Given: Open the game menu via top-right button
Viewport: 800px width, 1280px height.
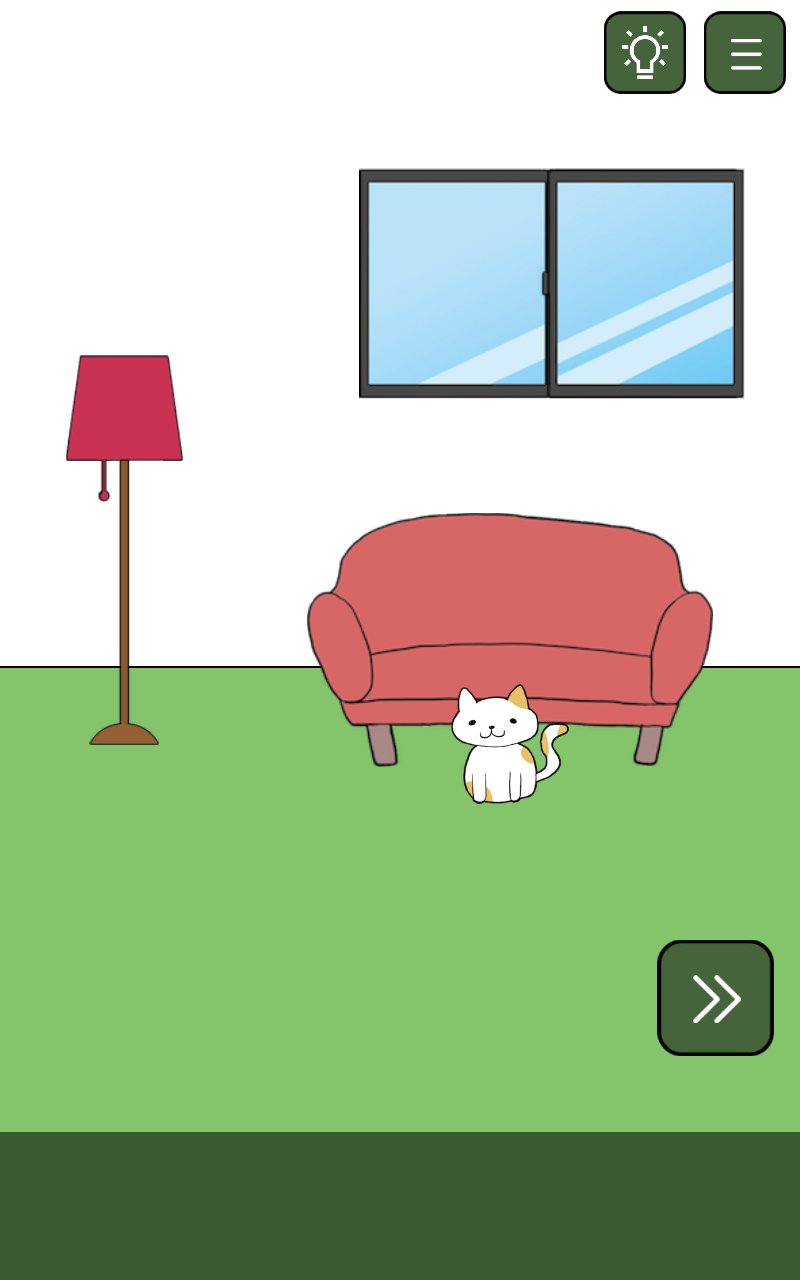Looking at the screenshot, I should (x=744, y=52).
